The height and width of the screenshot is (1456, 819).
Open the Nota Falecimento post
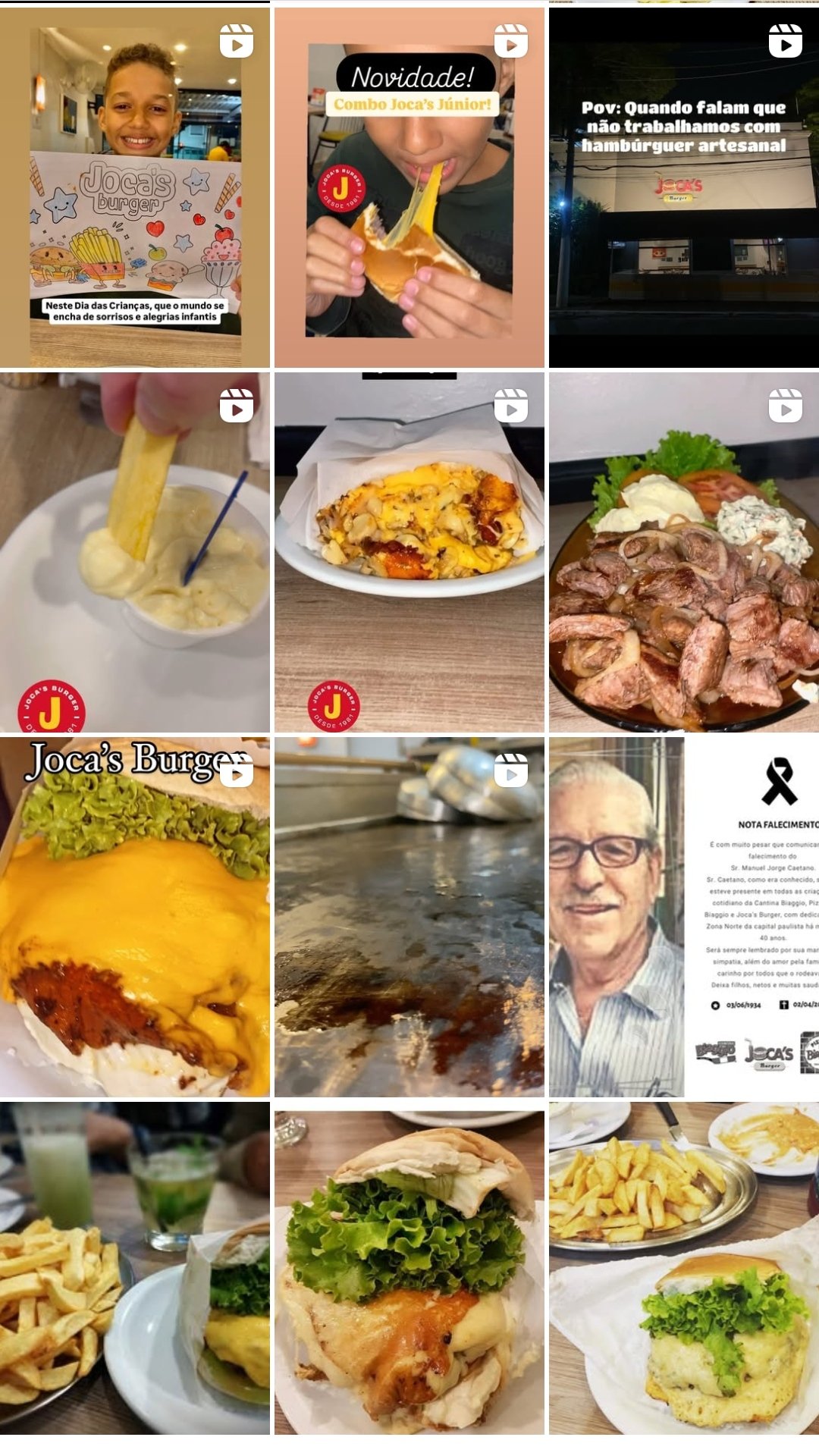(x=684, y=918)
